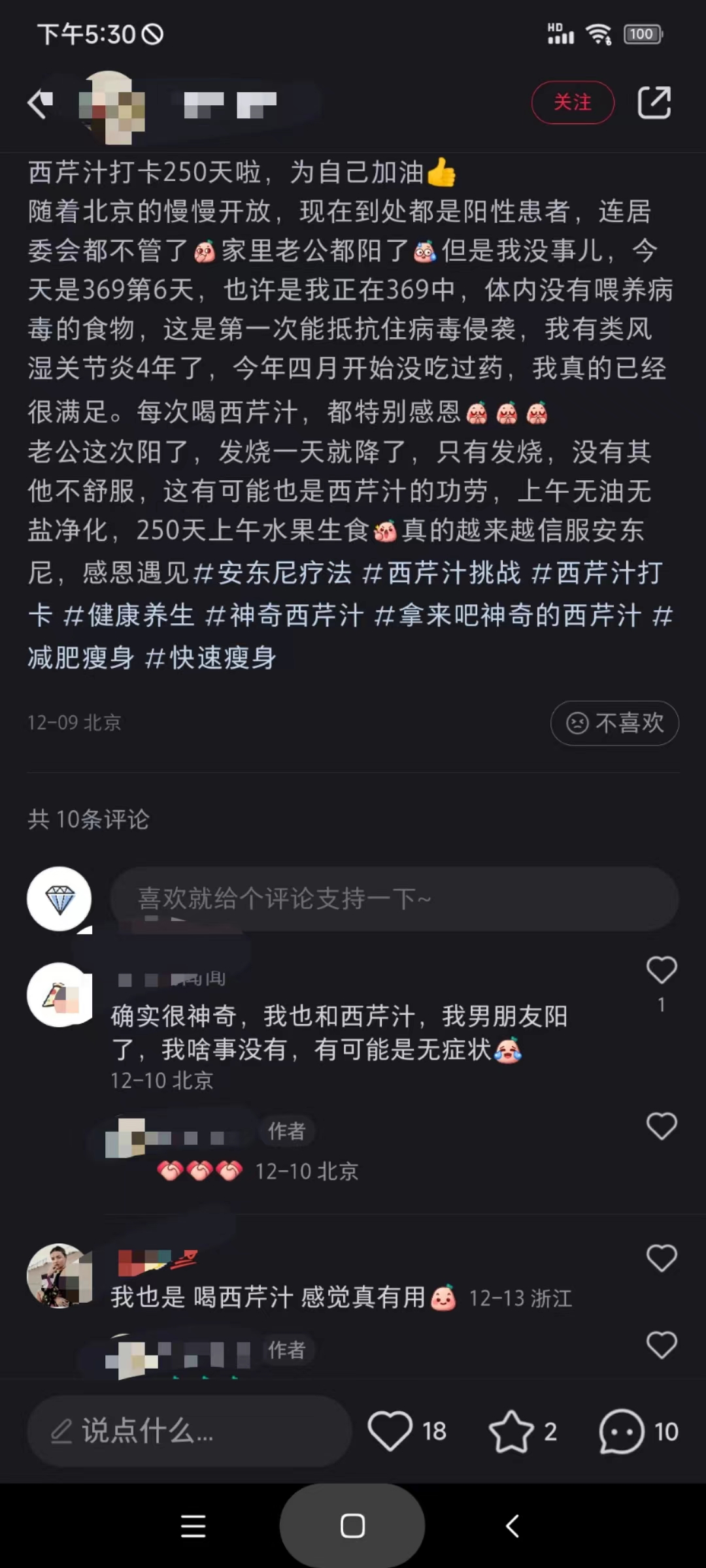Go back using the top-left arrow
Screen dimensions: 706x1568
(x=40, y=103)
